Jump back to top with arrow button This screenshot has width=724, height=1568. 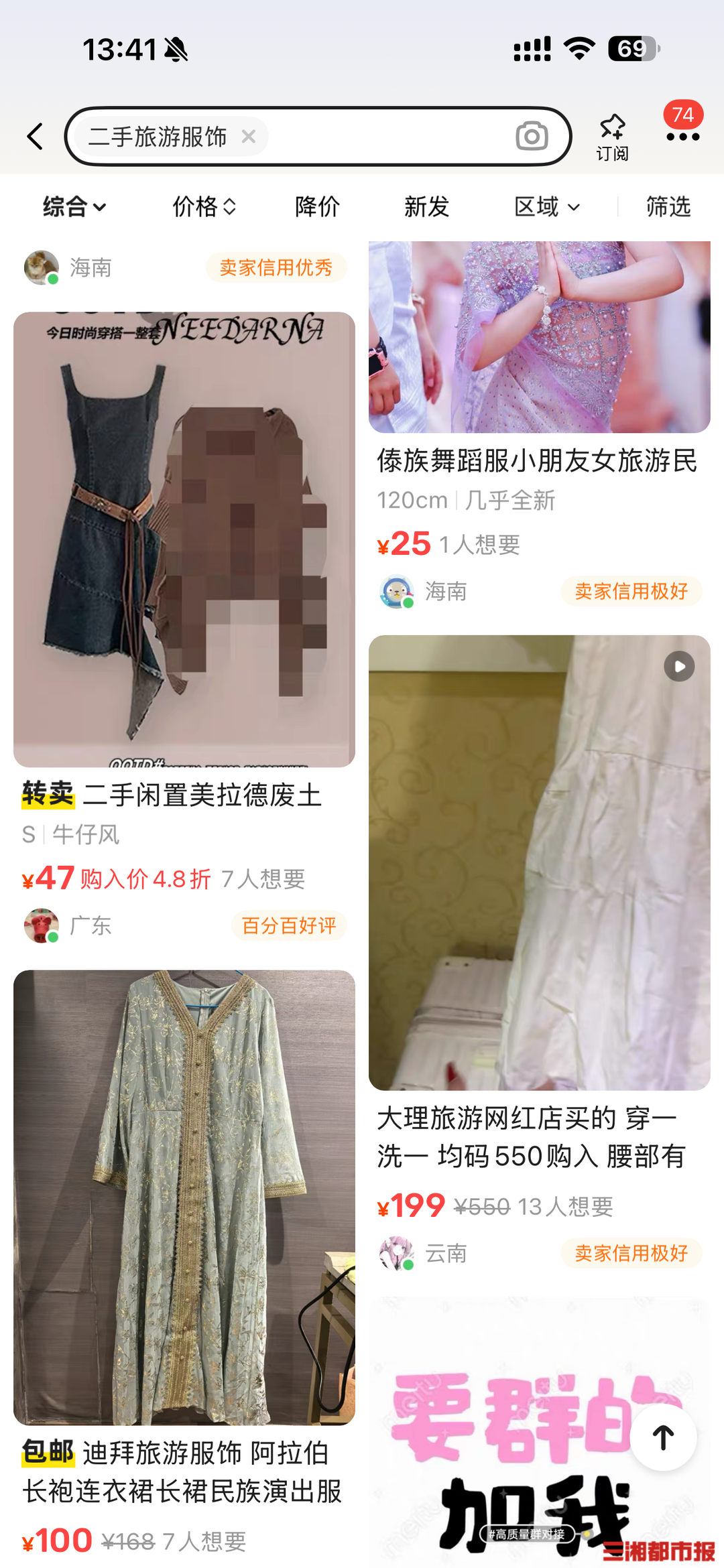[663, 1437]
